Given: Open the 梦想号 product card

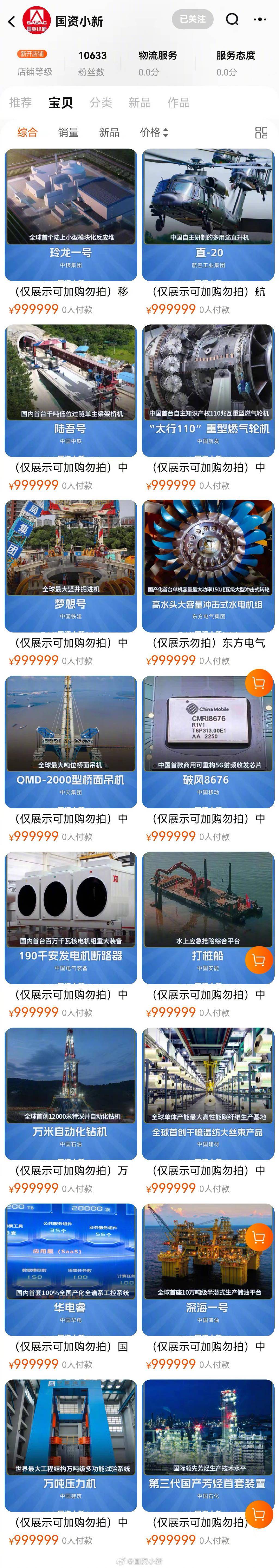Looking at the screenshot, I should tap(71, 565).
